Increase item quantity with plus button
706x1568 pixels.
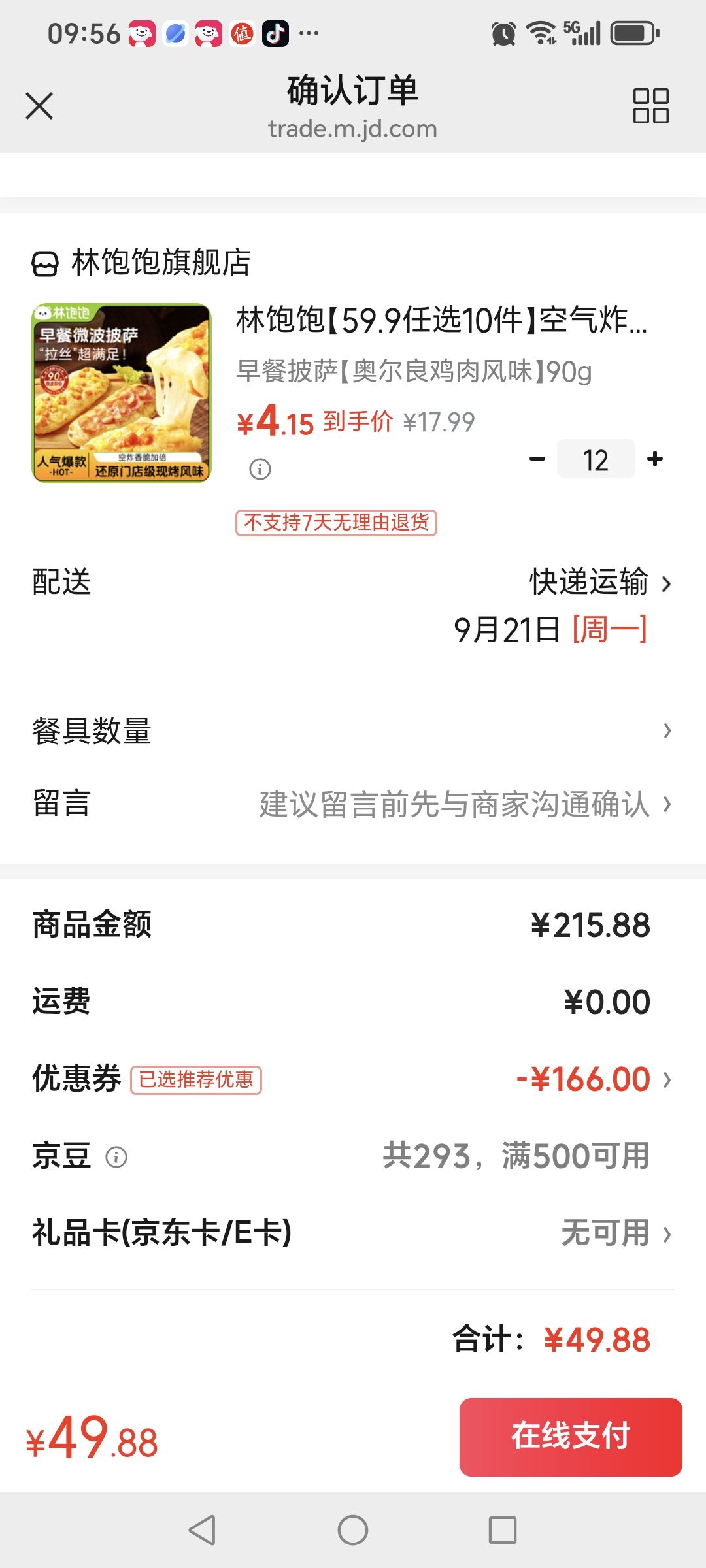(x=655, y=459)
